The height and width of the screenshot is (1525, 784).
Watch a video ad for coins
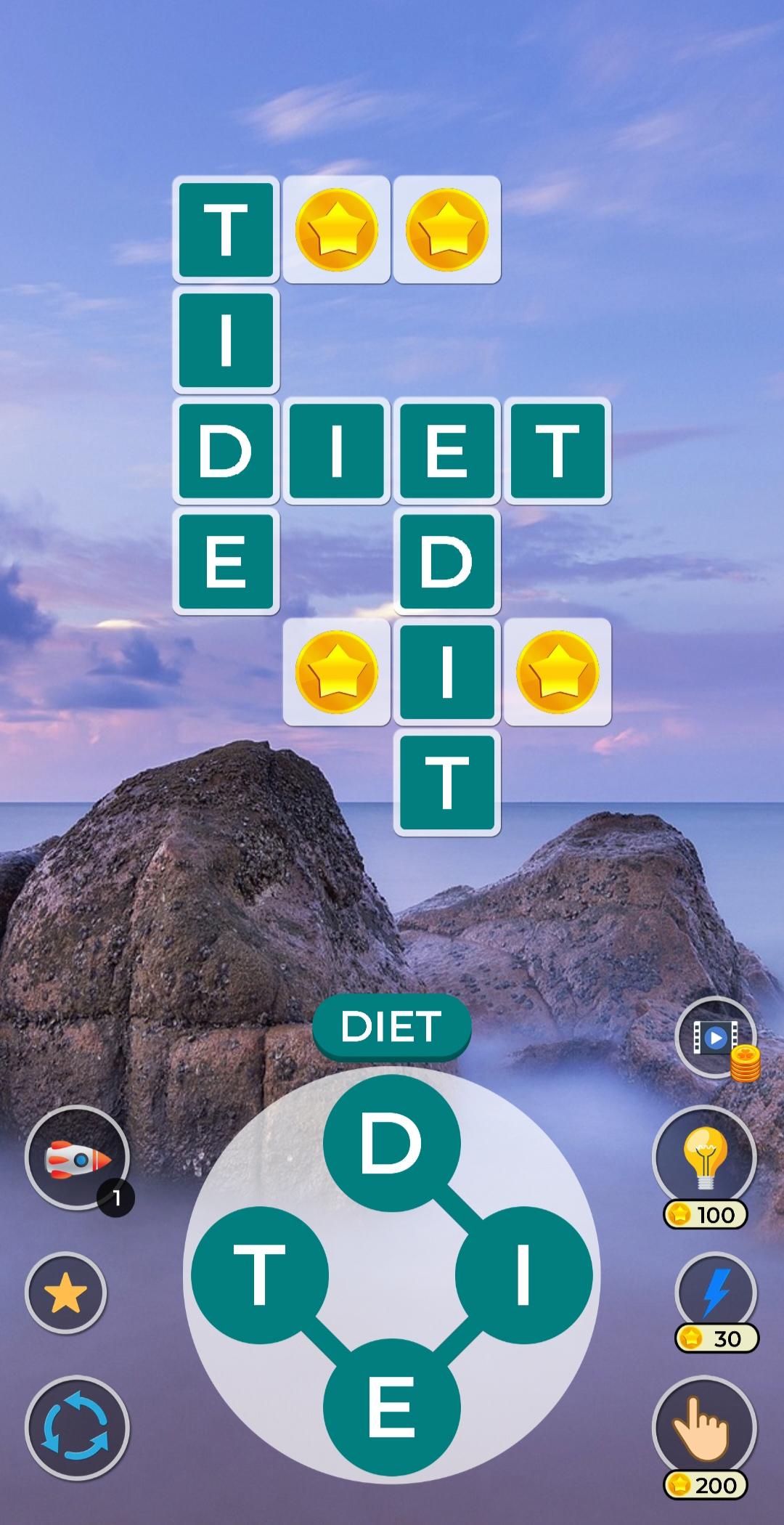[x=716, y=1038]
